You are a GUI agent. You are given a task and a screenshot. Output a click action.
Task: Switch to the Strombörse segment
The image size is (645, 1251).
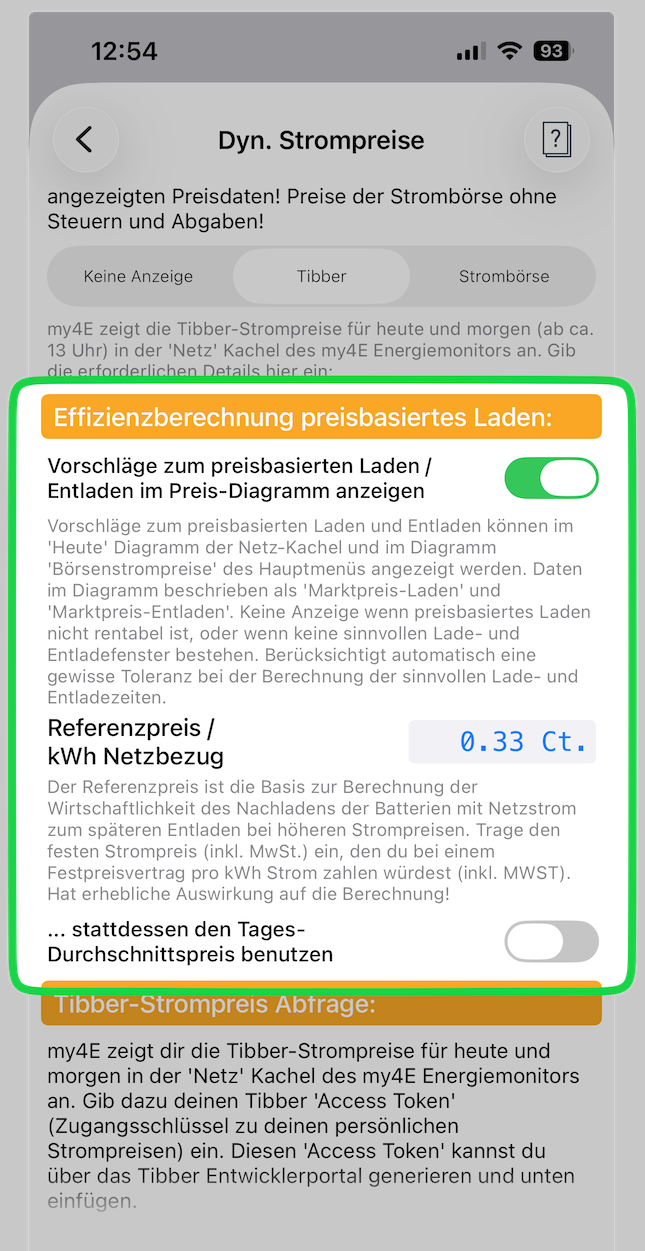[504, 276]
